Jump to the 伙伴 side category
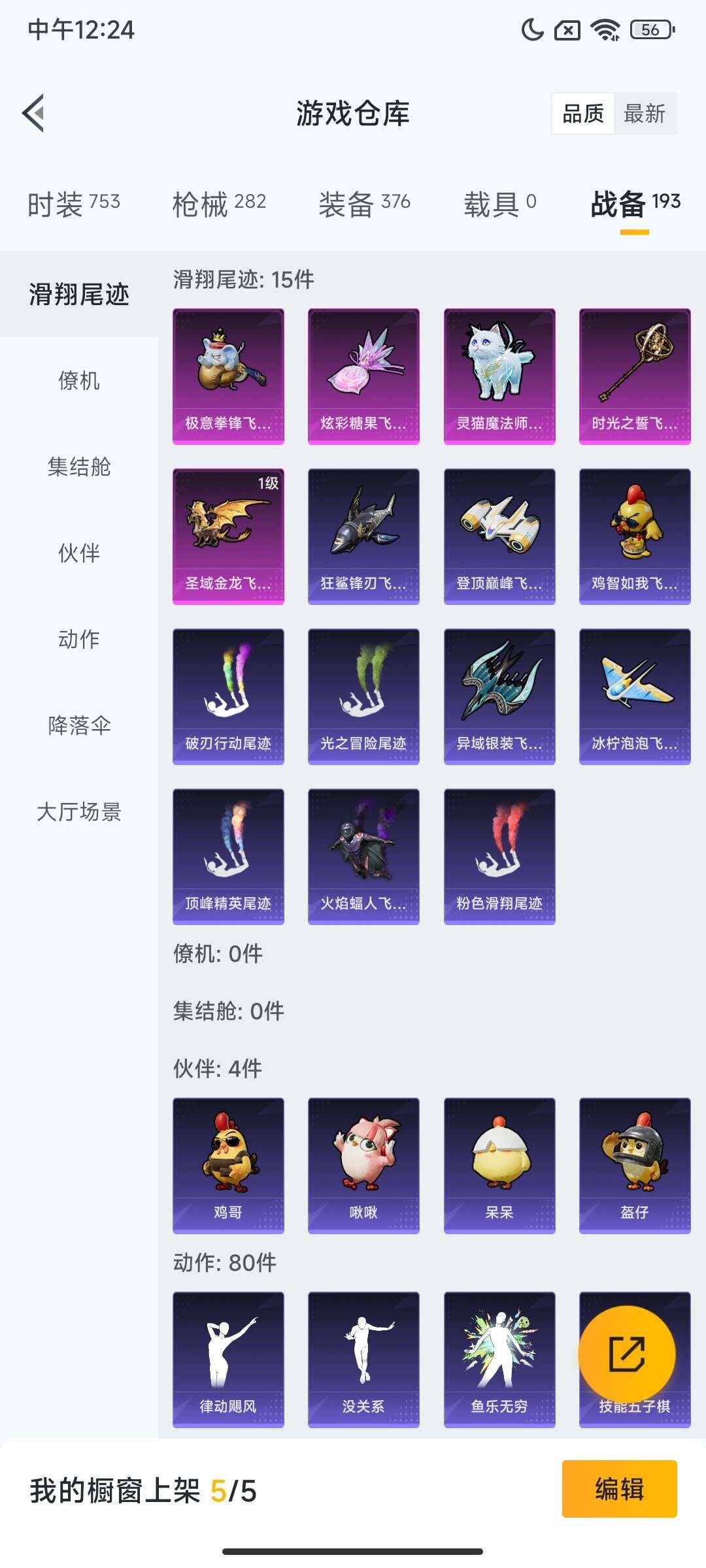 [79, 553]
